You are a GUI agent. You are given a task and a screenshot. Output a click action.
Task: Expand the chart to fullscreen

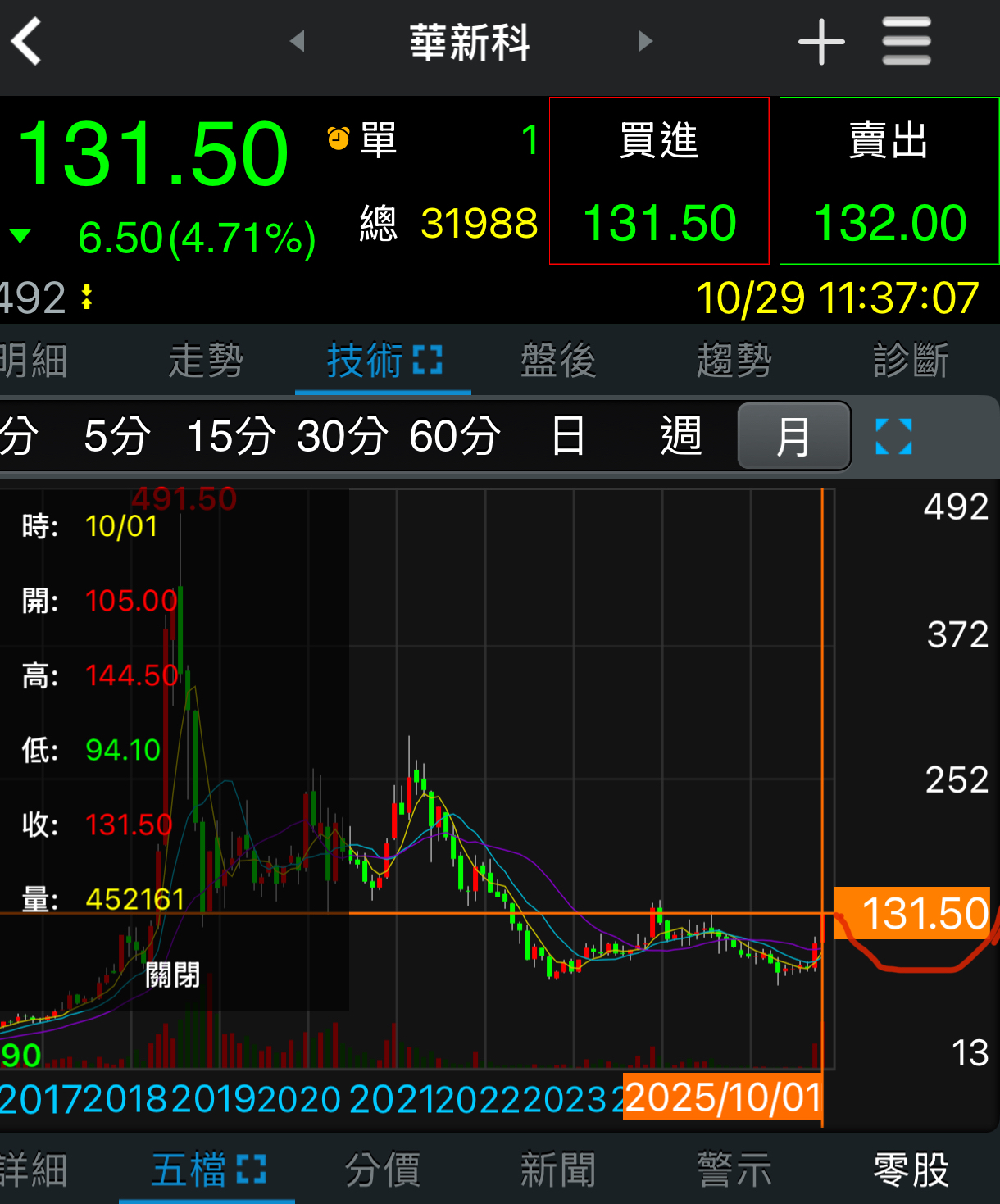point(893,436)
